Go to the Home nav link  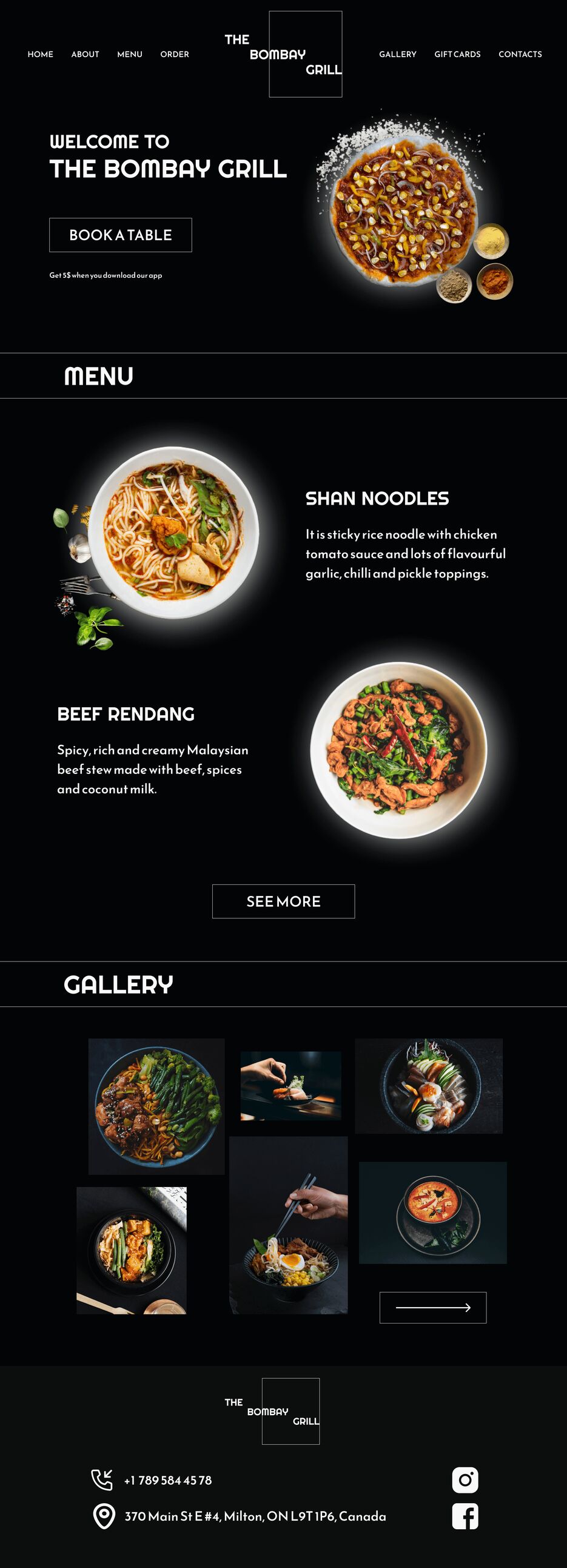tap(40, 54)
